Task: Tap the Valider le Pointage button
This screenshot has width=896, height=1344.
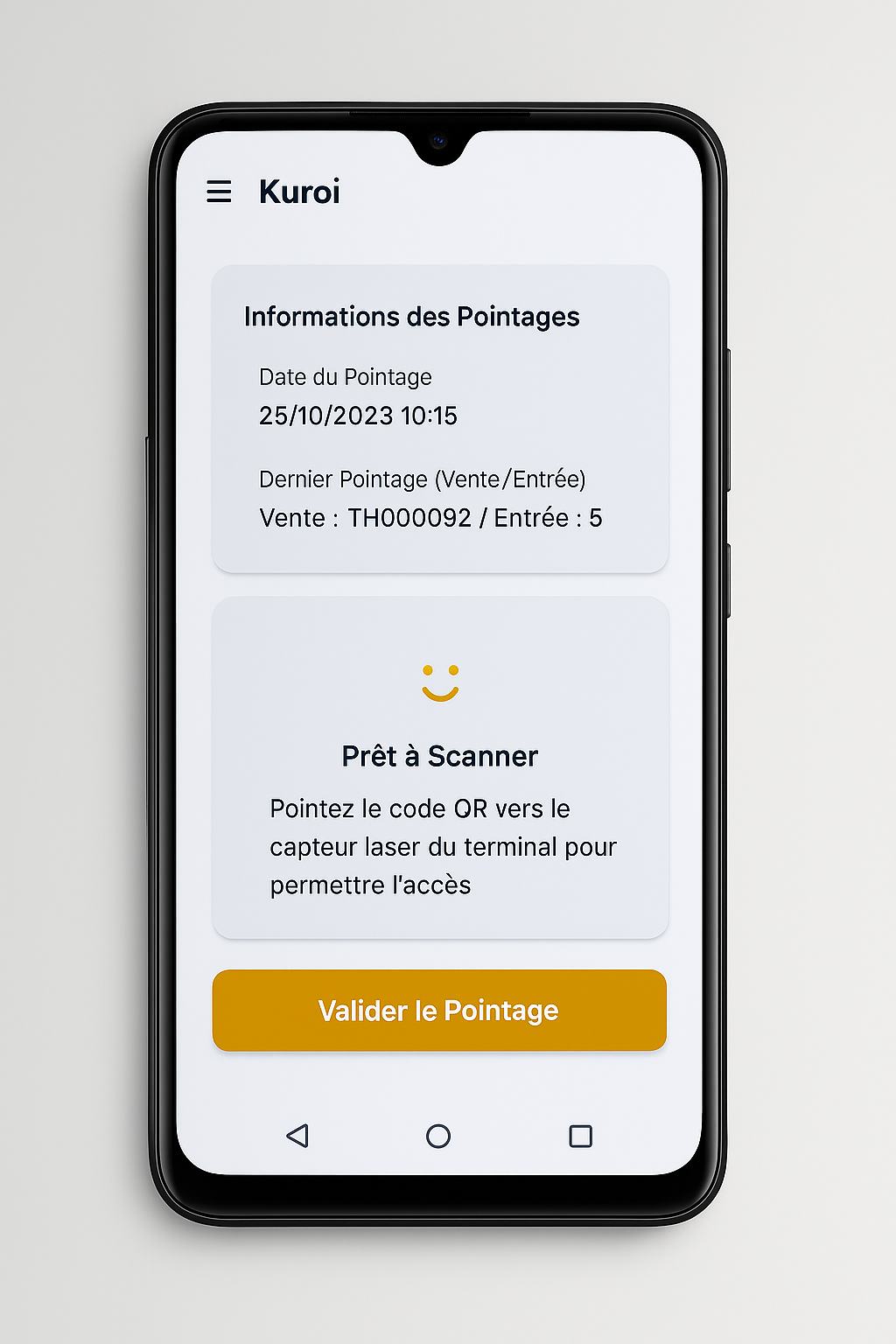Action: 439,1011
